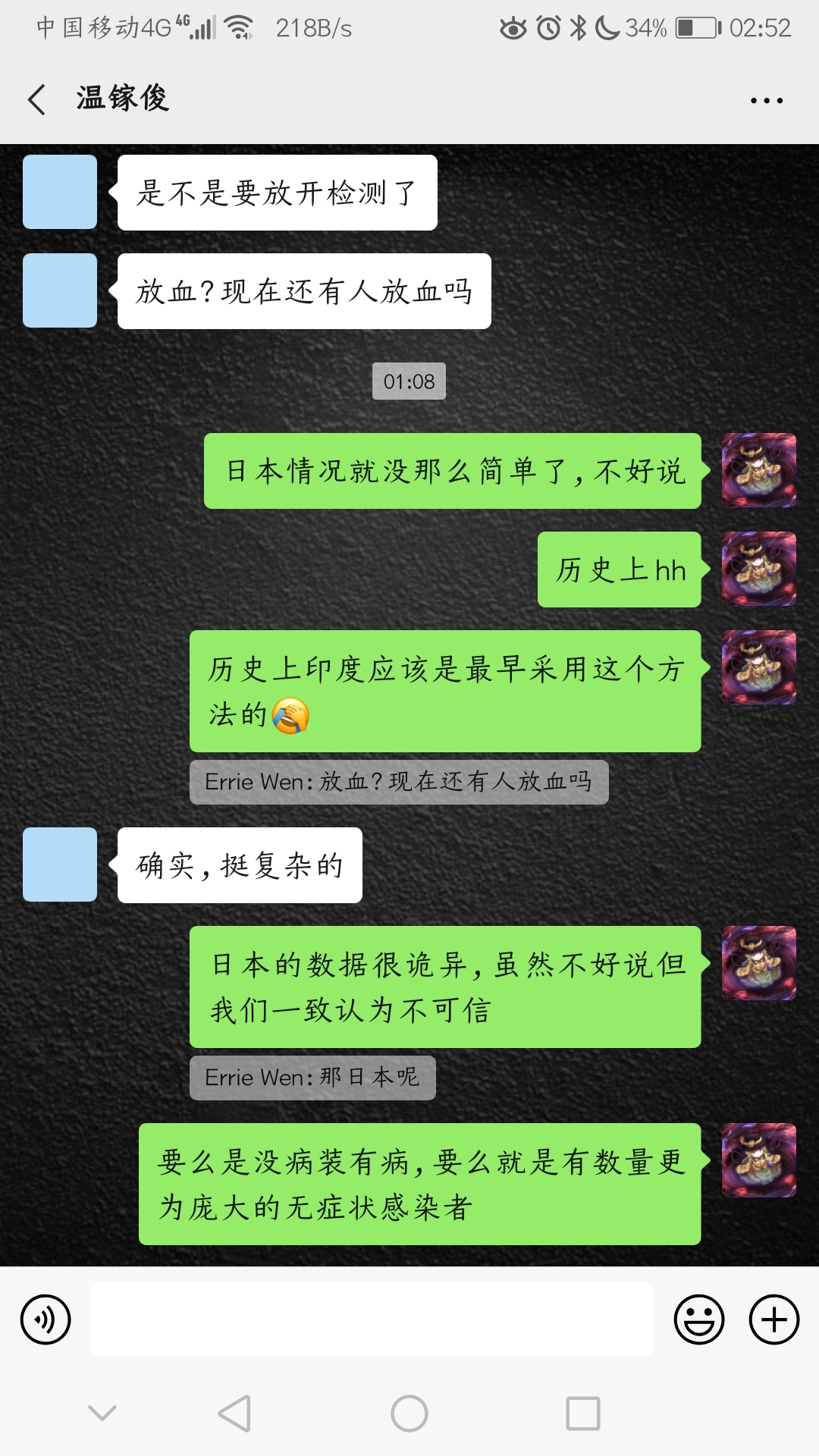Switch to voice message input
Screen dimensions: 819x1456
[x=45, y=1319]
